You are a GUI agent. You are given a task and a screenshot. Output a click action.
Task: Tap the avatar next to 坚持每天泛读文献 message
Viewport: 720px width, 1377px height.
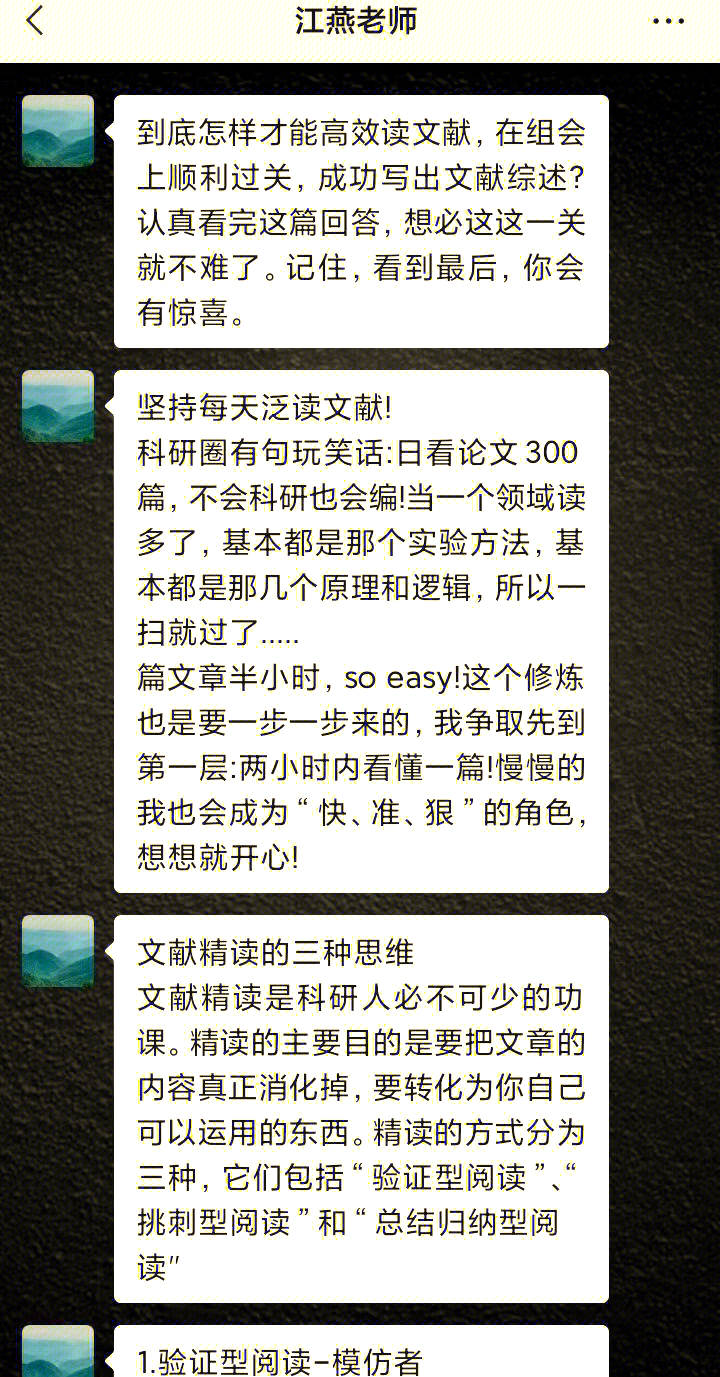point(57,405)
